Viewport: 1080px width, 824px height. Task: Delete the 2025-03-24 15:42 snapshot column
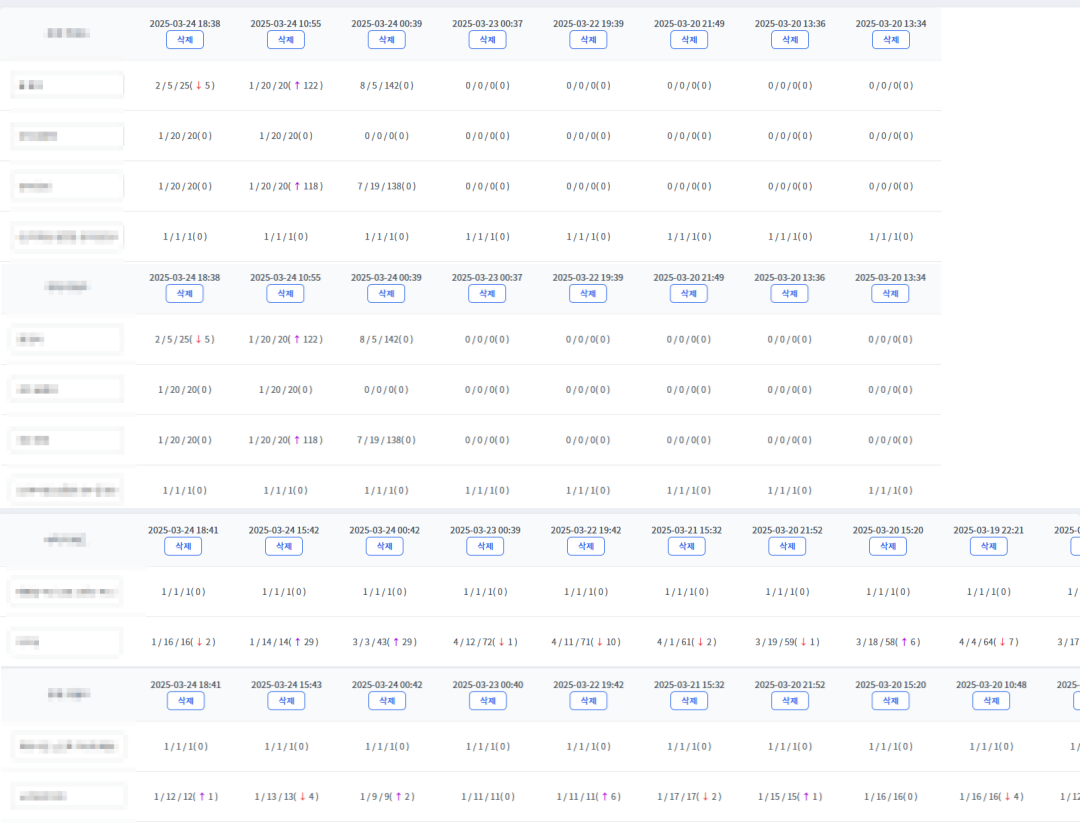point(284,546)
